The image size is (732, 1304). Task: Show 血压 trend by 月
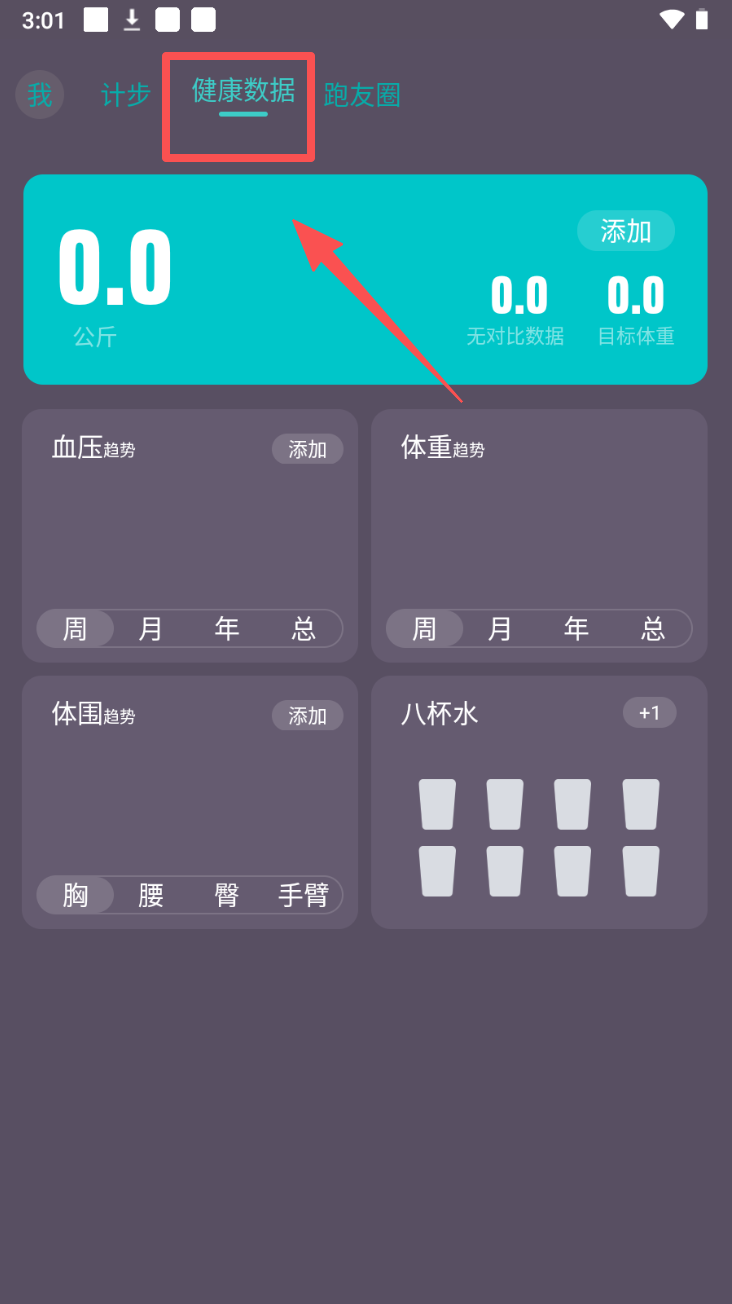coord(151,629)
